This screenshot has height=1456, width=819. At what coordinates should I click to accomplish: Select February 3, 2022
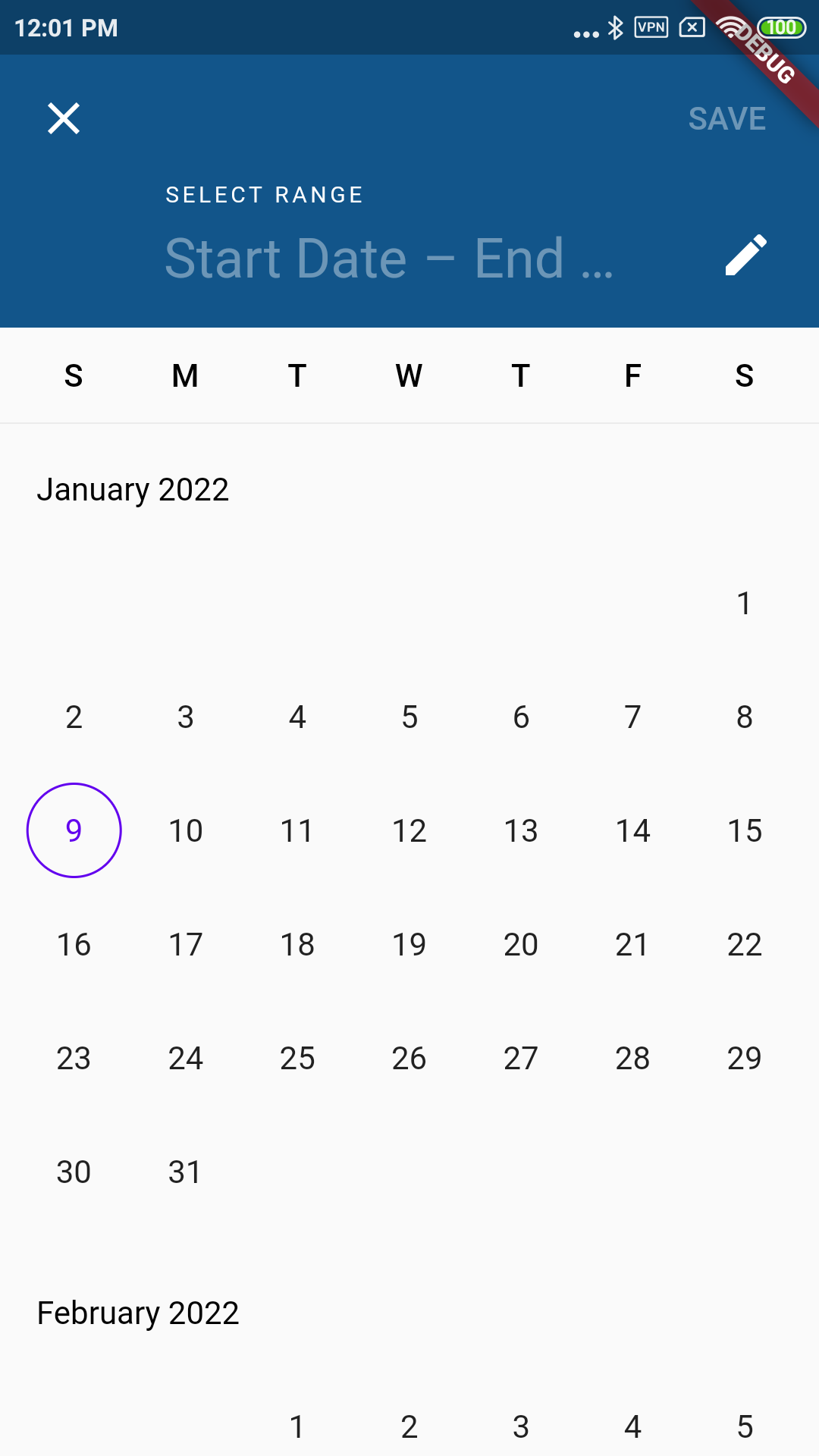coord(521,1426)
